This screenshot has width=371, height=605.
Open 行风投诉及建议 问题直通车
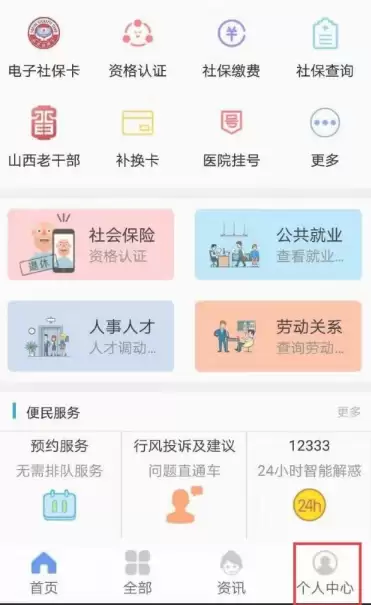tap(184, 484)
